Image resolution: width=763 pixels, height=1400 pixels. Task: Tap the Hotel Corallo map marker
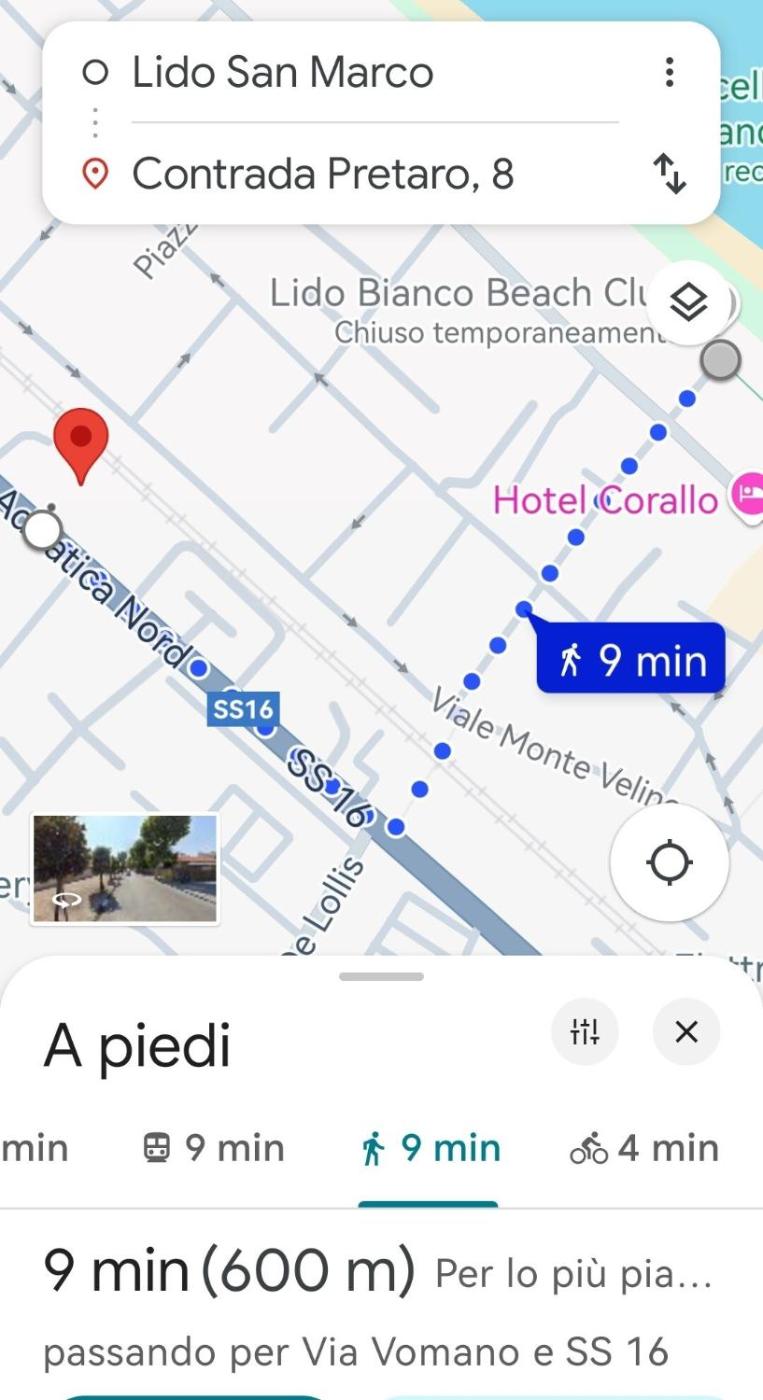pos(746,495)
